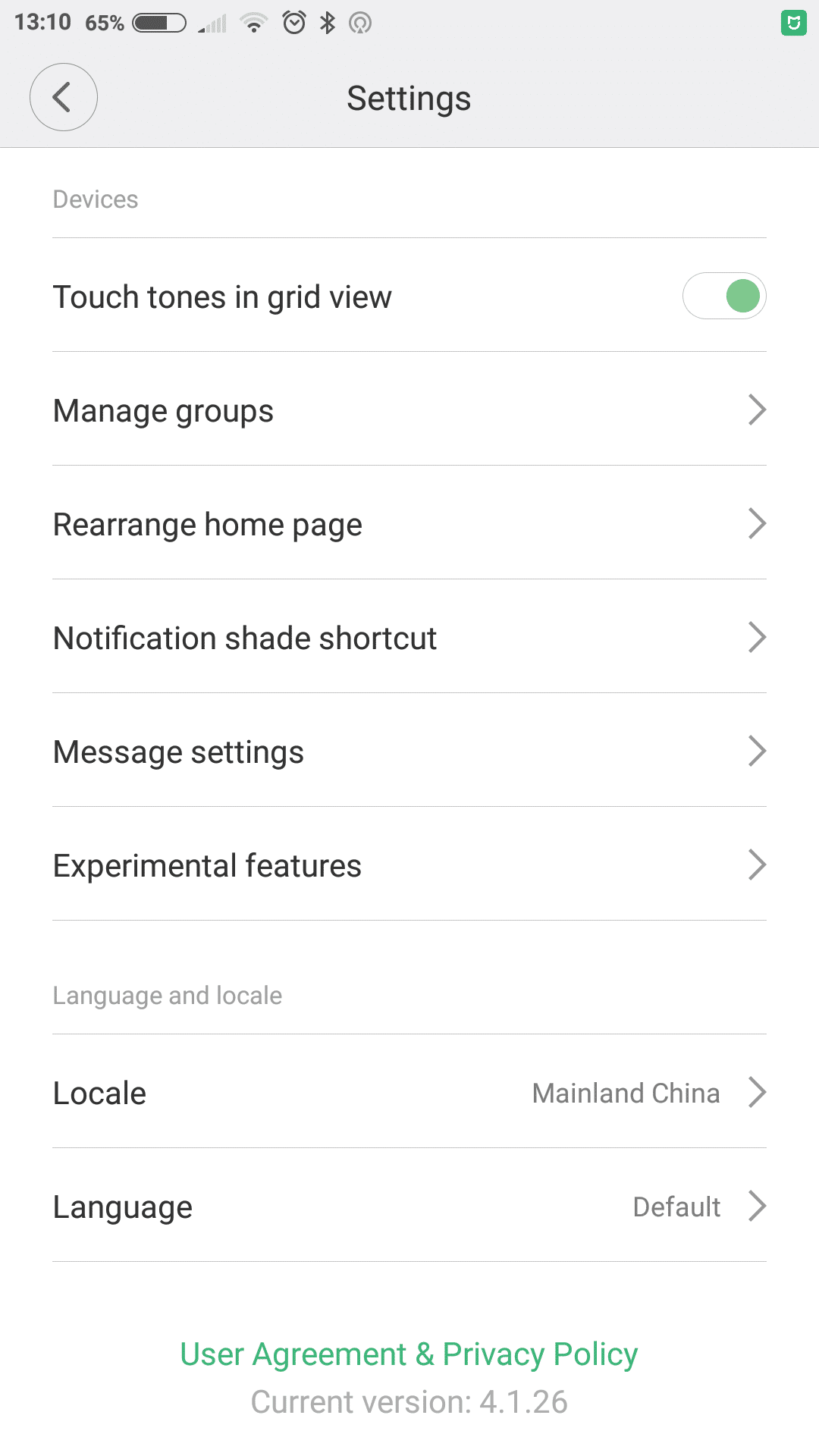Expand the Manage groups chevron
This screenshot has width=819, height=1456.
tap(757, 409)
